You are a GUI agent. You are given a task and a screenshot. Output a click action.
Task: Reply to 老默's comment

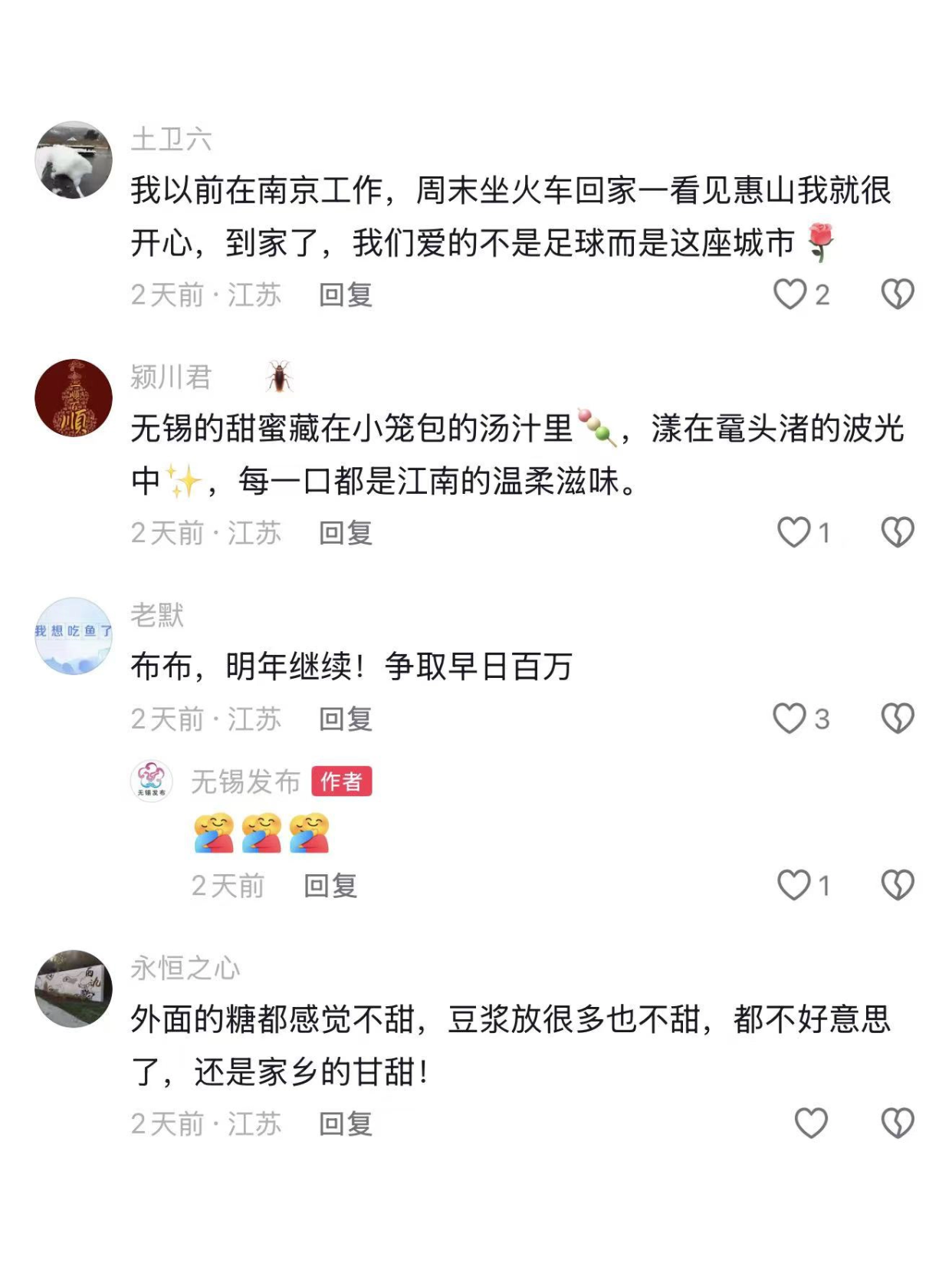(x=346, y=719)
